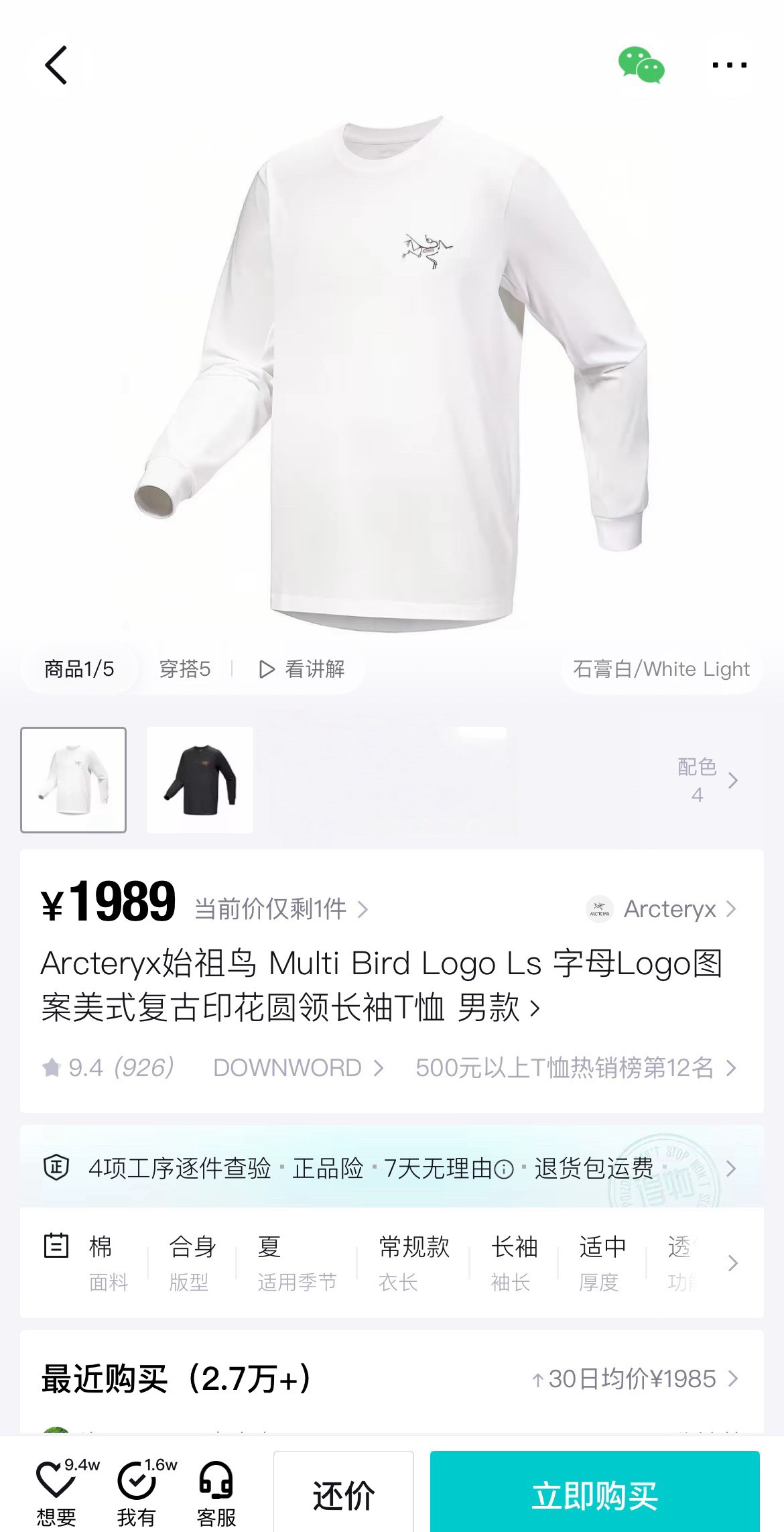Open the three-dot overflow menu
784x1532 pixels.
coord(729,65)
